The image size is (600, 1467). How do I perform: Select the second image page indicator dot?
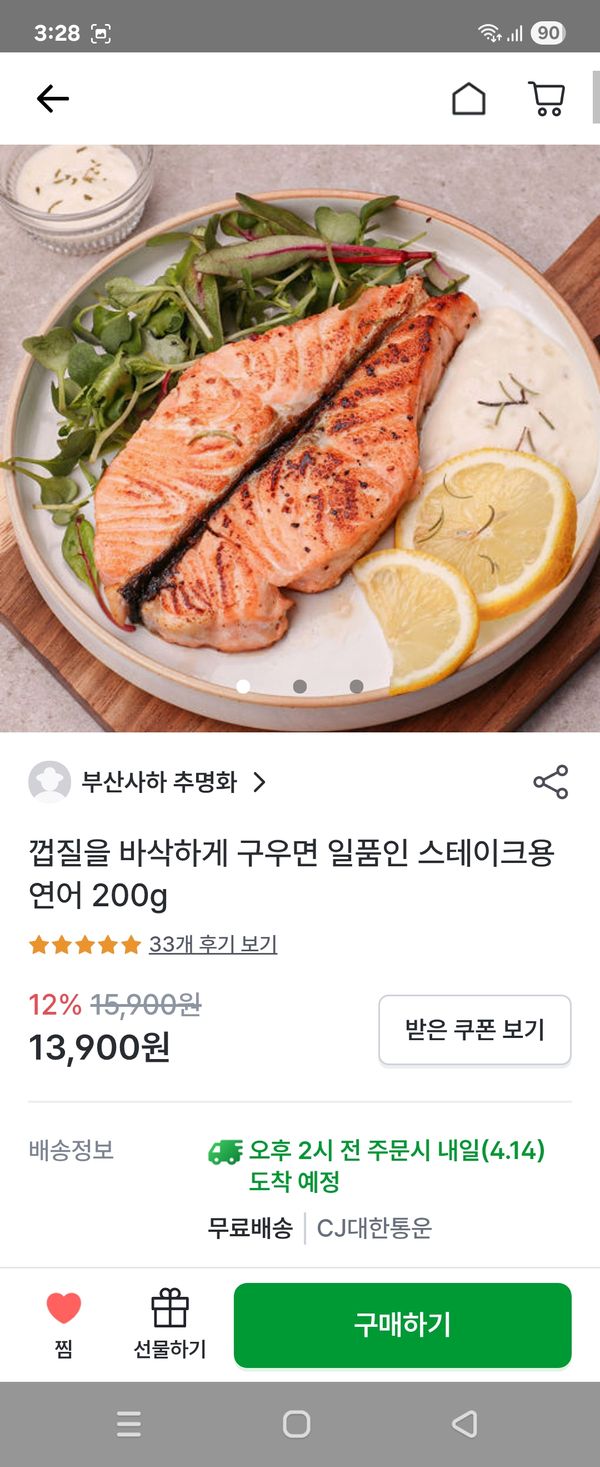point(300,686)
